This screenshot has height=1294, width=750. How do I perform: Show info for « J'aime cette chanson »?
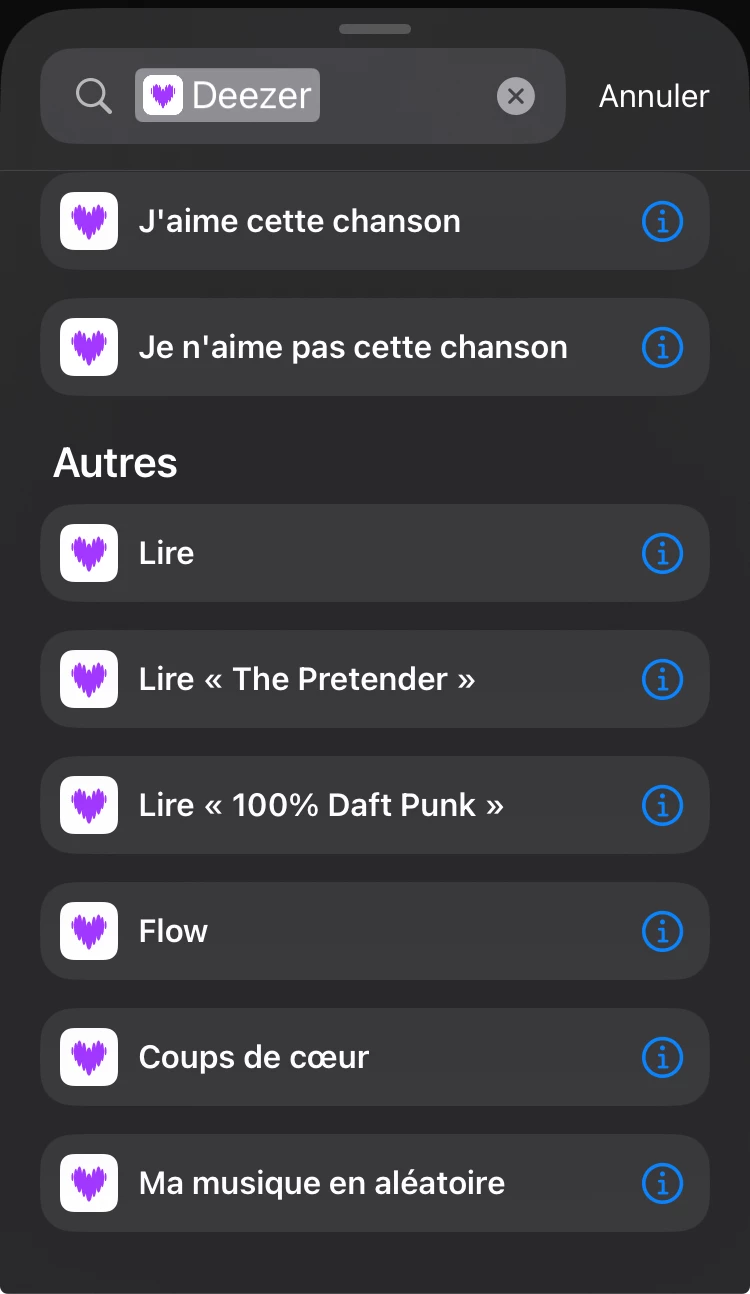click(x=661, y=221)
